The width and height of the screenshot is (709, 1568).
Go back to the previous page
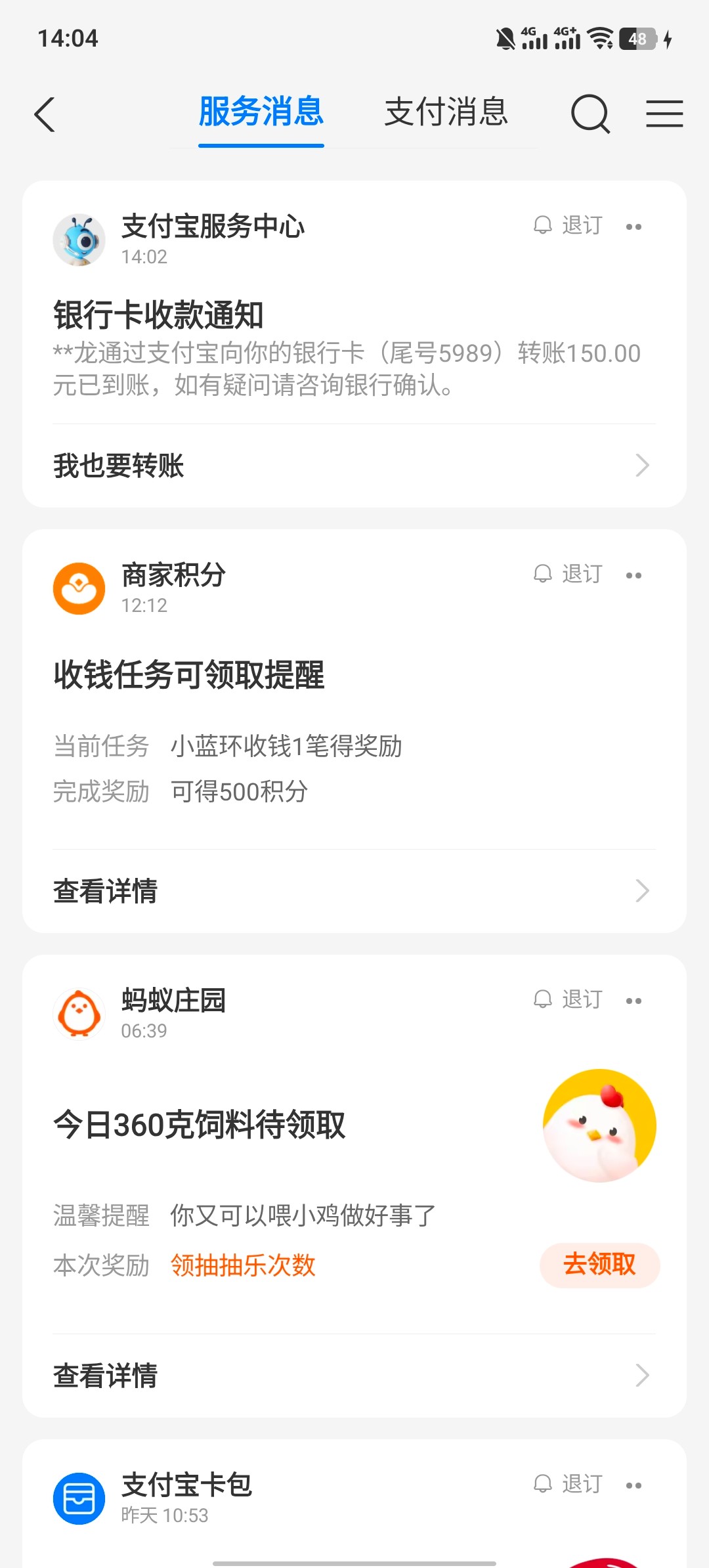tap(45, 114)
